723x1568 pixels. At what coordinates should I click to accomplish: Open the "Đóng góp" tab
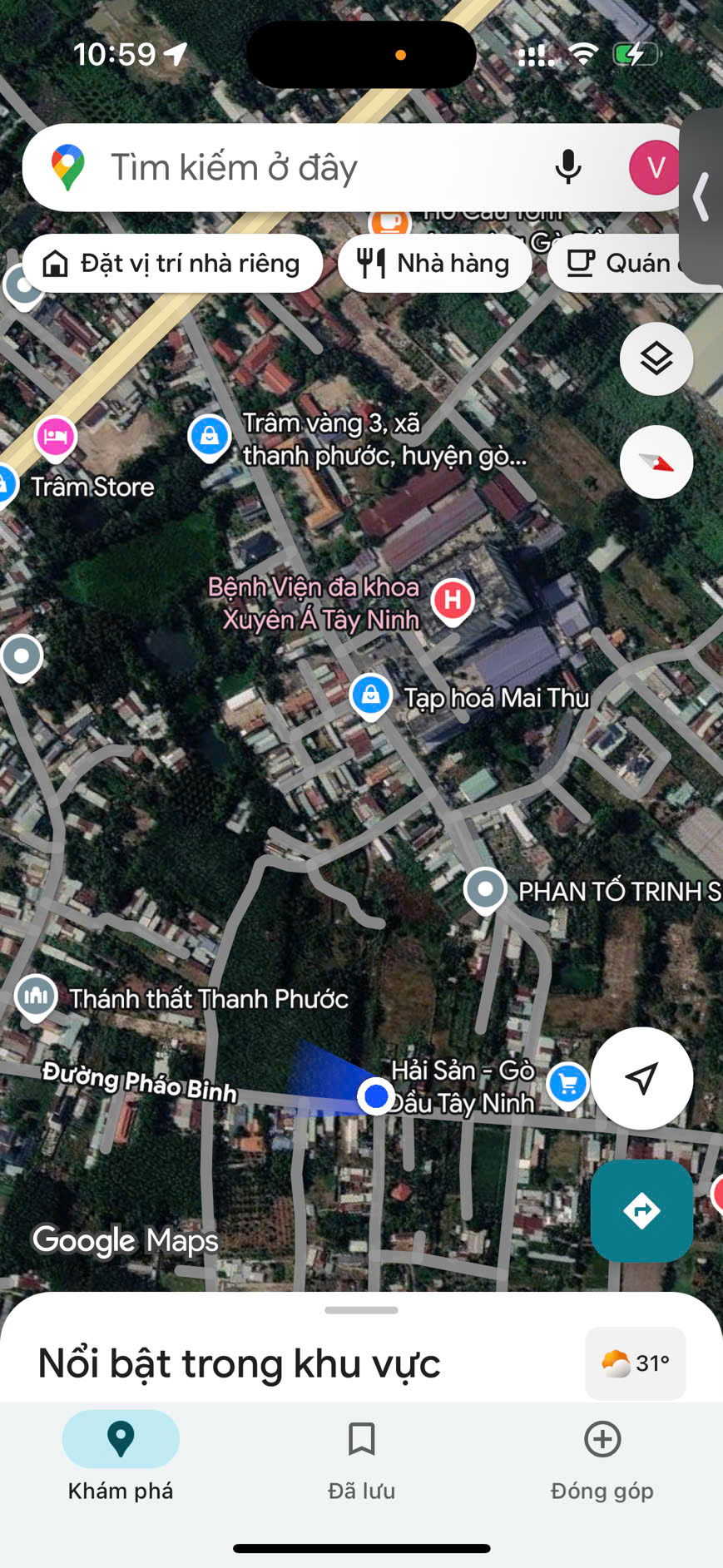tap(602, 1455)
